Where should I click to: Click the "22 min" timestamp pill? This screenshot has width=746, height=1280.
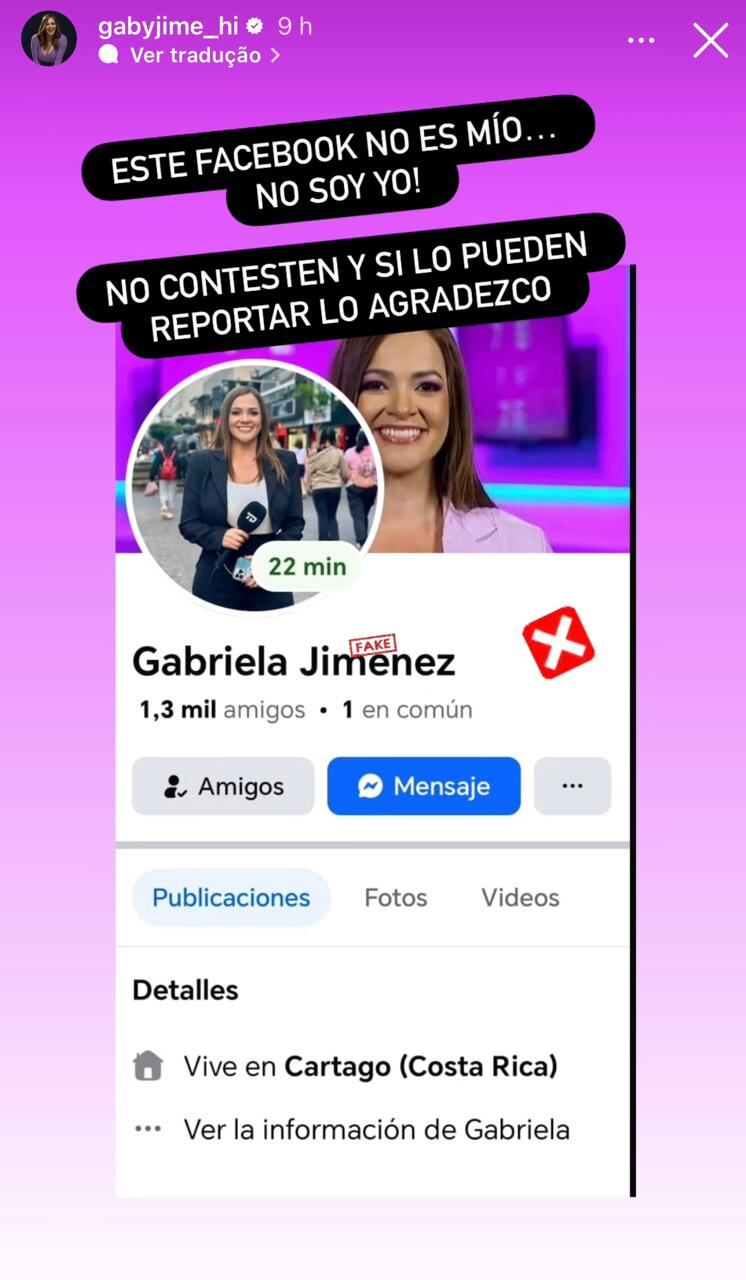[x=307, y=566]
